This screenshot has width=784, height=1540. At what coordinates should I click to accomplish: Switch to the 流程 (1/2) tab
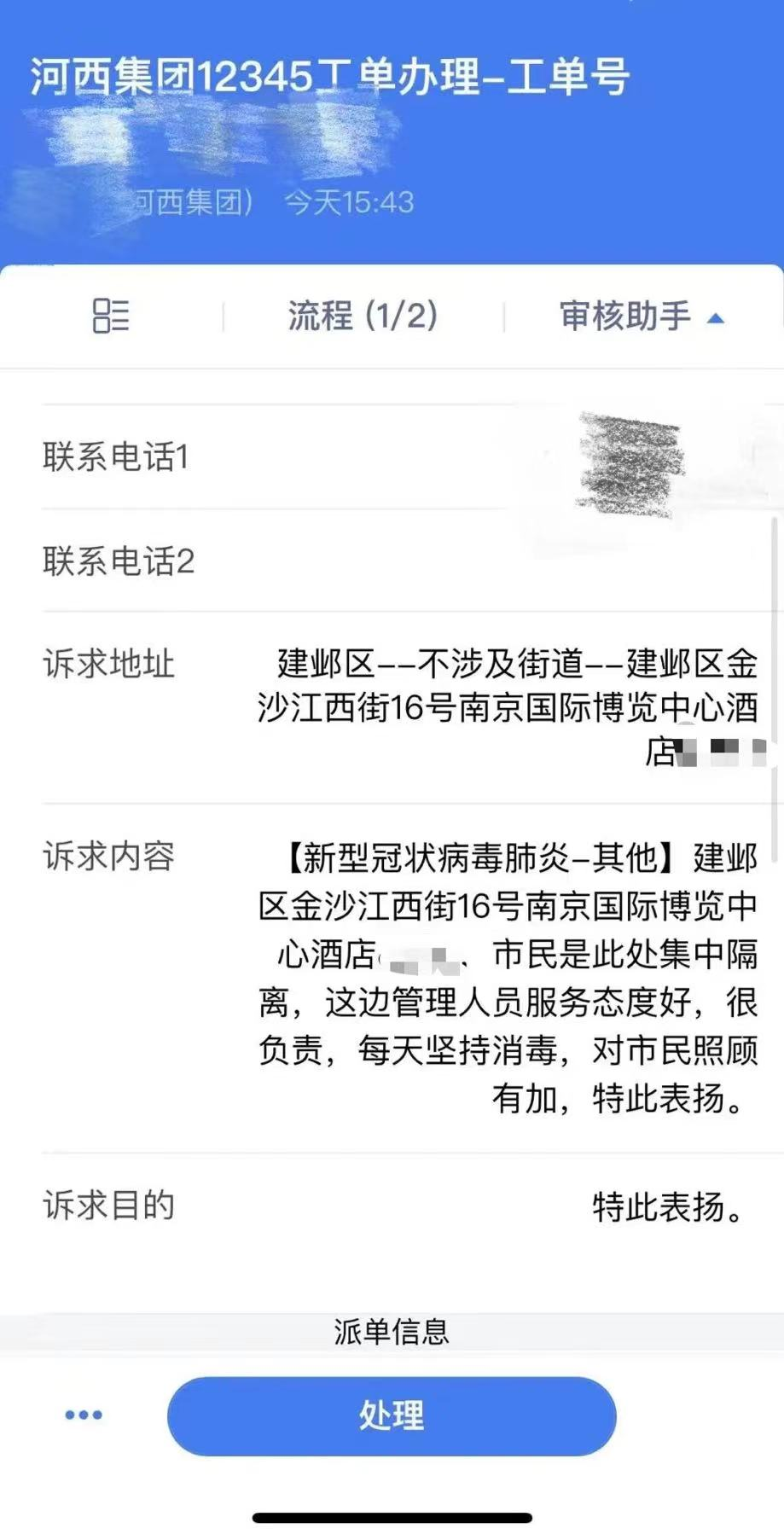tap(363, 316)
